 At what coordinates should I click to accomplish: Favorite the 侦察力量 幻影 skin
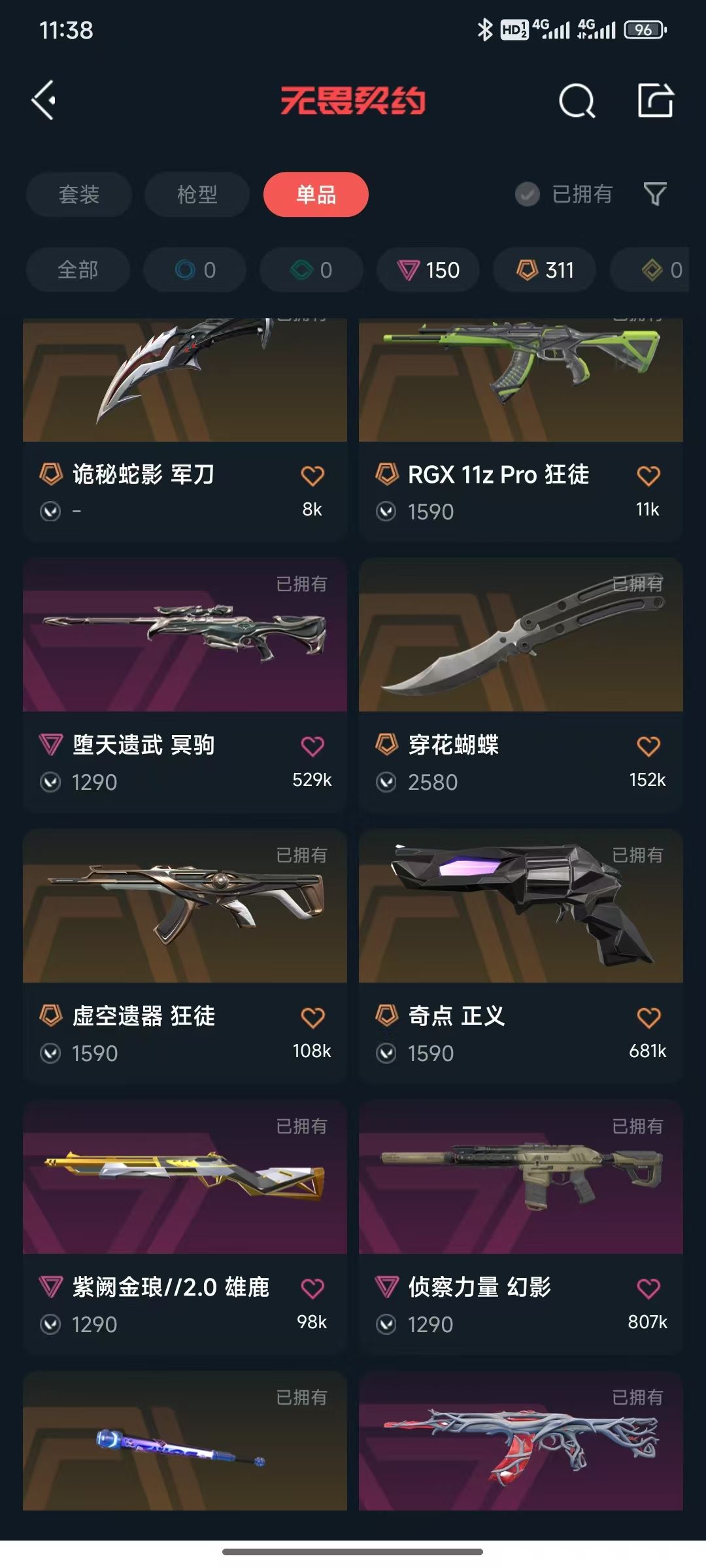click(x=648, y=1288)
